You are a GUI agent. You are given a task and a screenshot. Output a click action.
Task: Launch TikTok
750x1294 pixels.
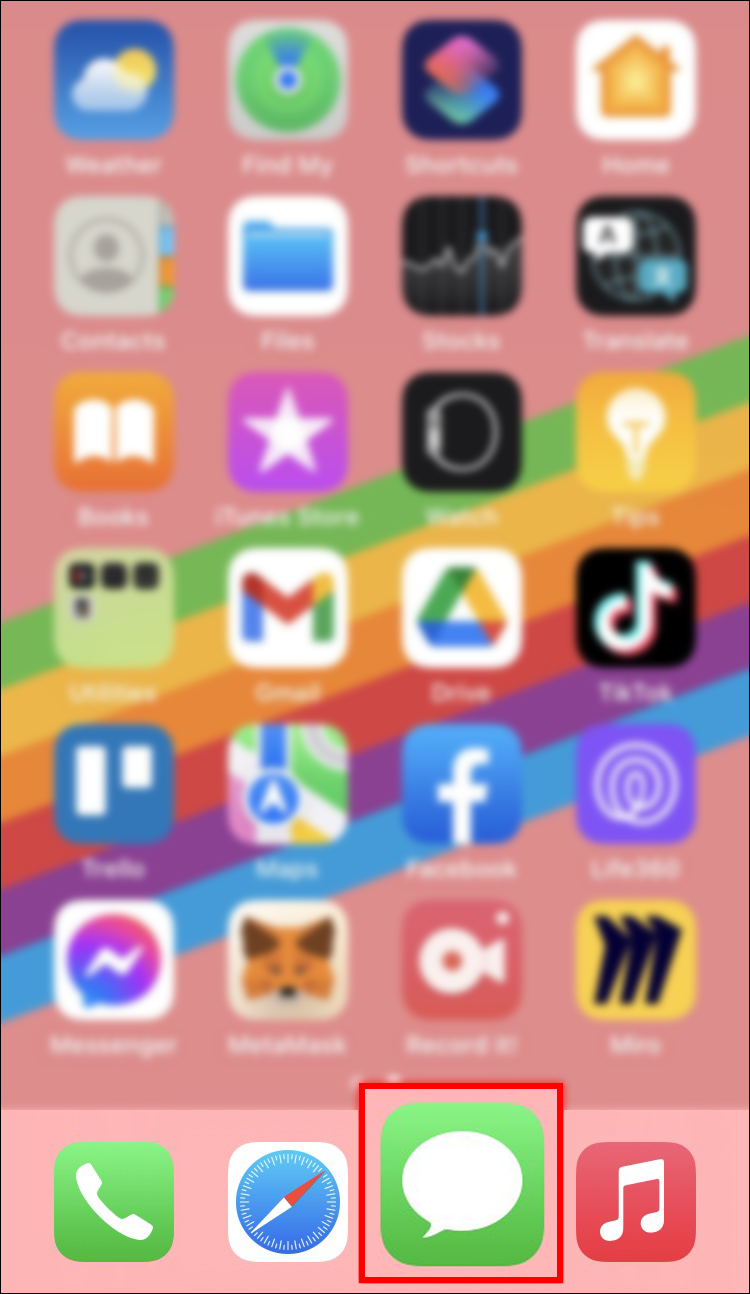pos(635,608)
